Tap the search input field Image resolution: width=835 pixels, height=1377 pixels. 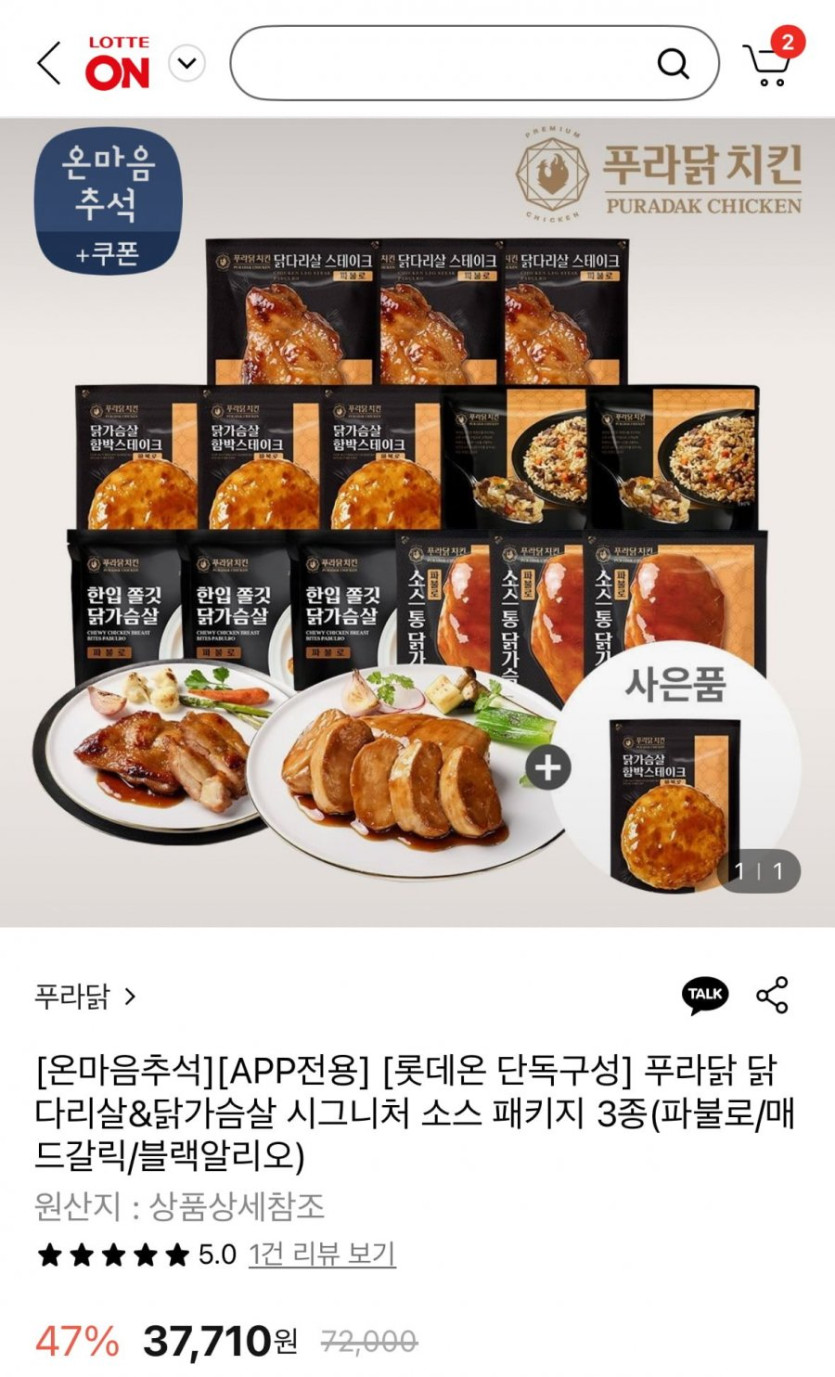click(x=440, y=63)
